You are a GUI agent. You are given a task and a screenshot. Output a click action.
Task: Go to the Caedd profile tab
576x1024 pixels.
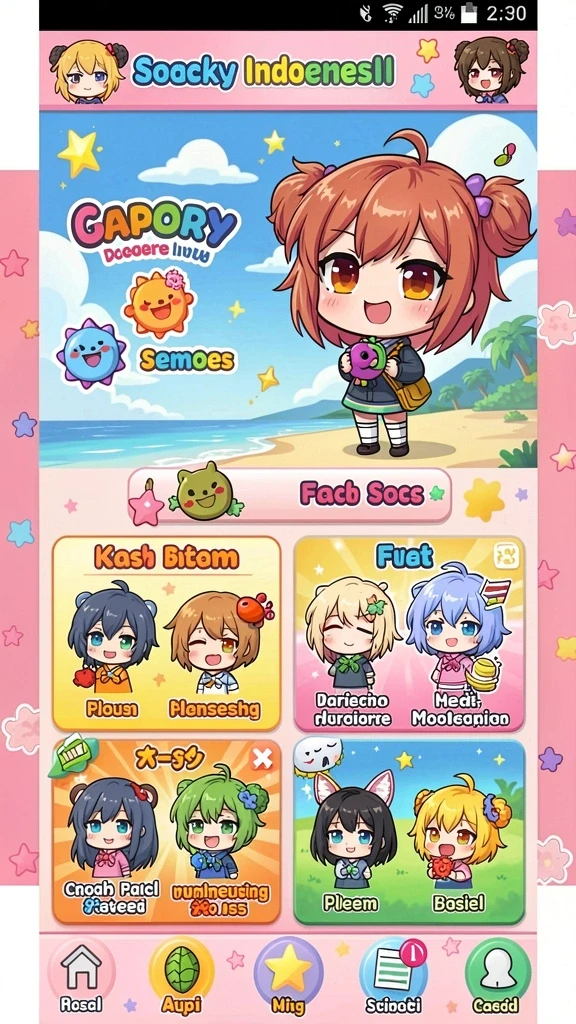tap(498, 976)
